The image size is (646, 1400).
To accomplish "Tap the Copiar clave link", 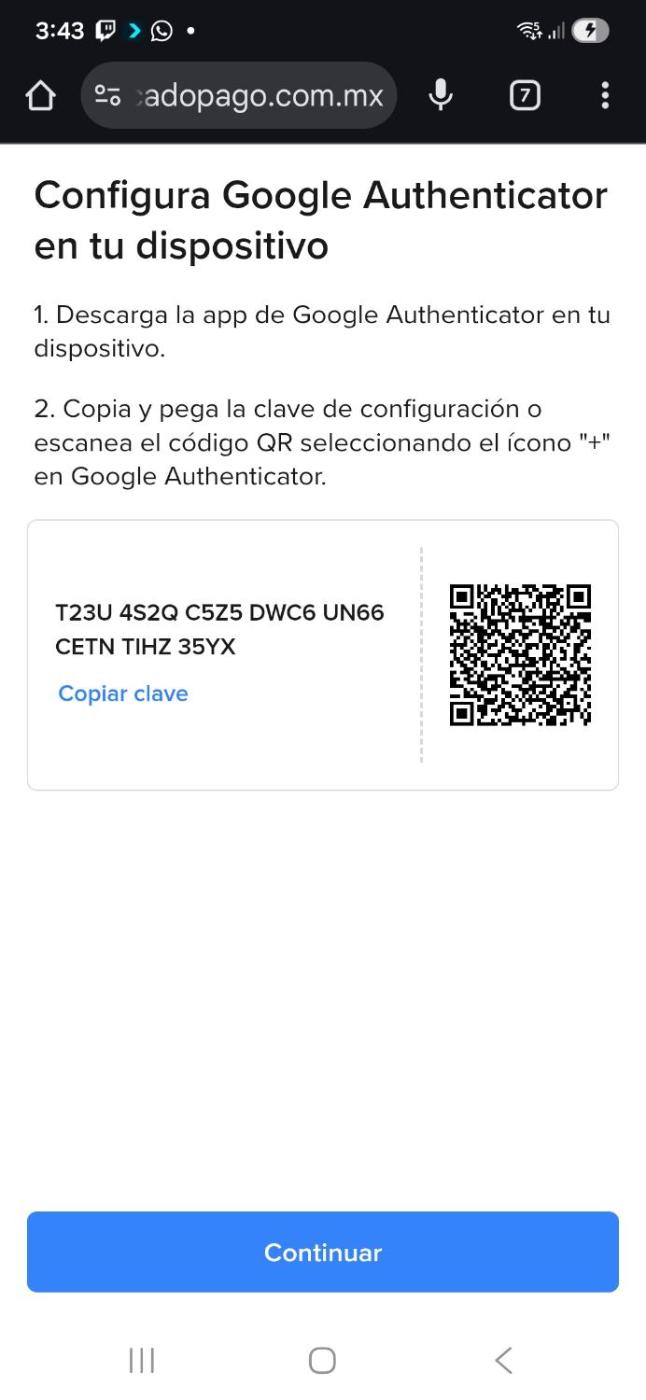I will pos(123,693).
